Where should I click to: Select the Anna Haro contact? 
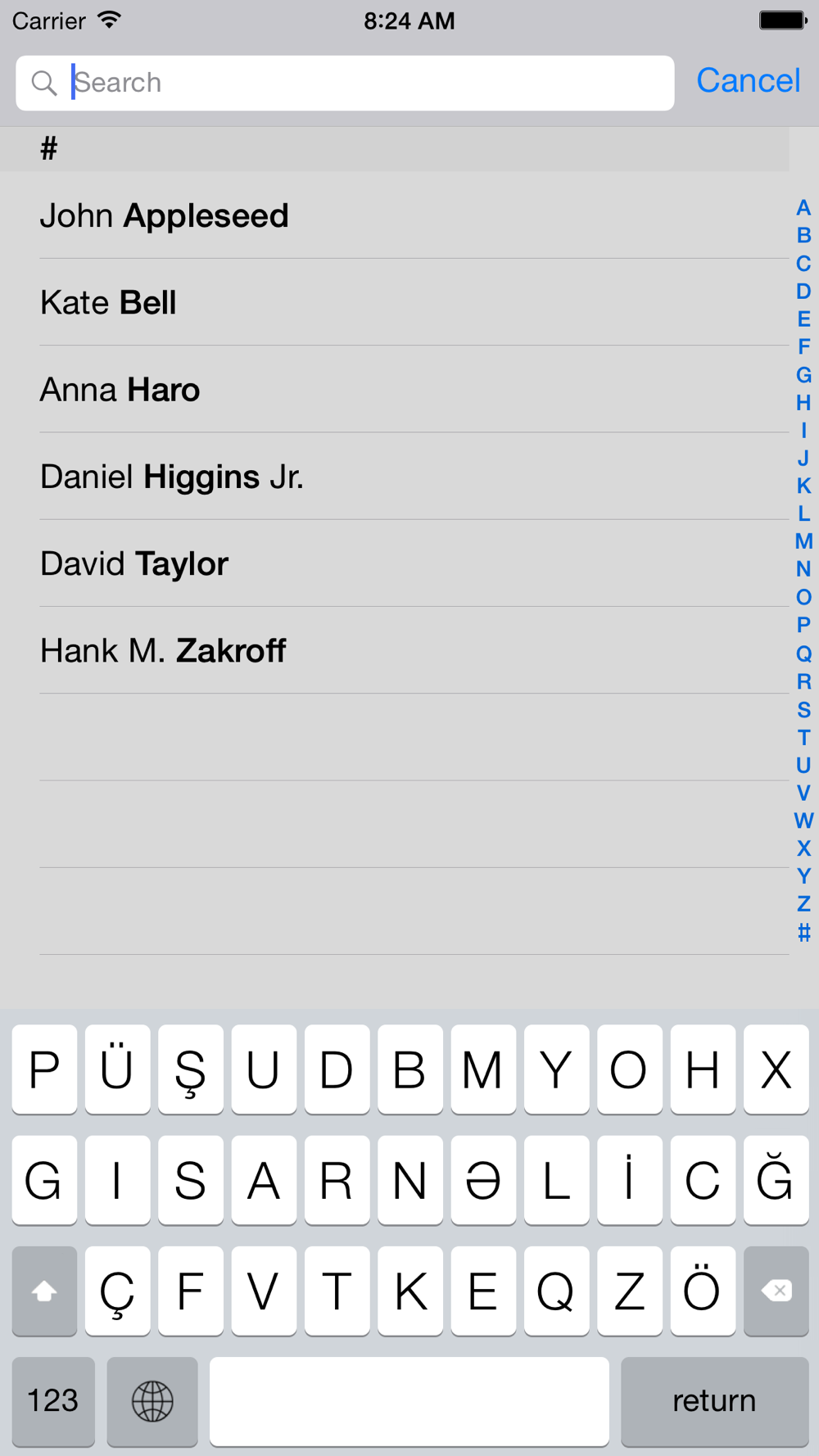(x=395, y=389)
